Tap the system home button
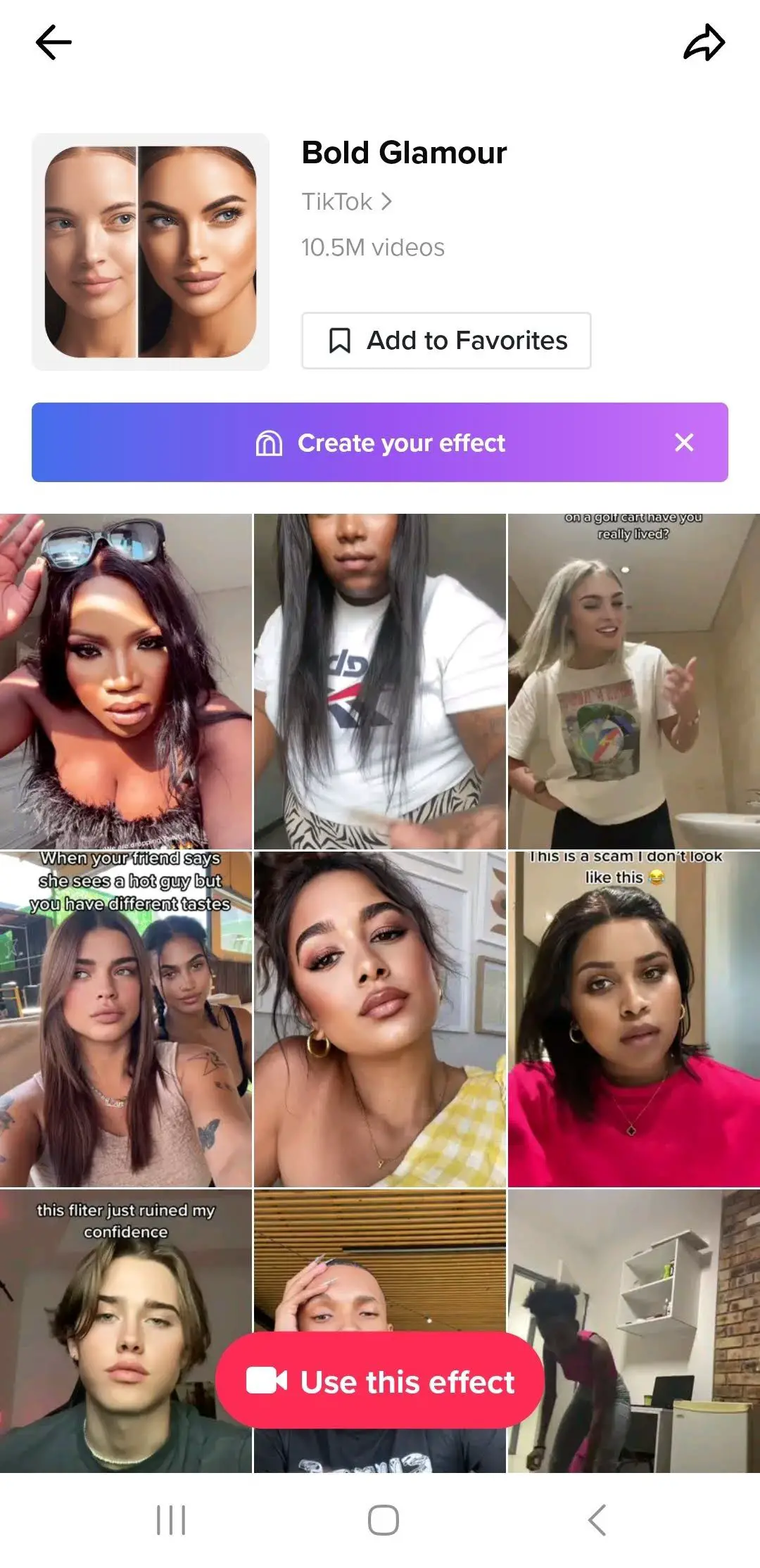The height and width of the screenshot is (1568, 760). 383,1520
